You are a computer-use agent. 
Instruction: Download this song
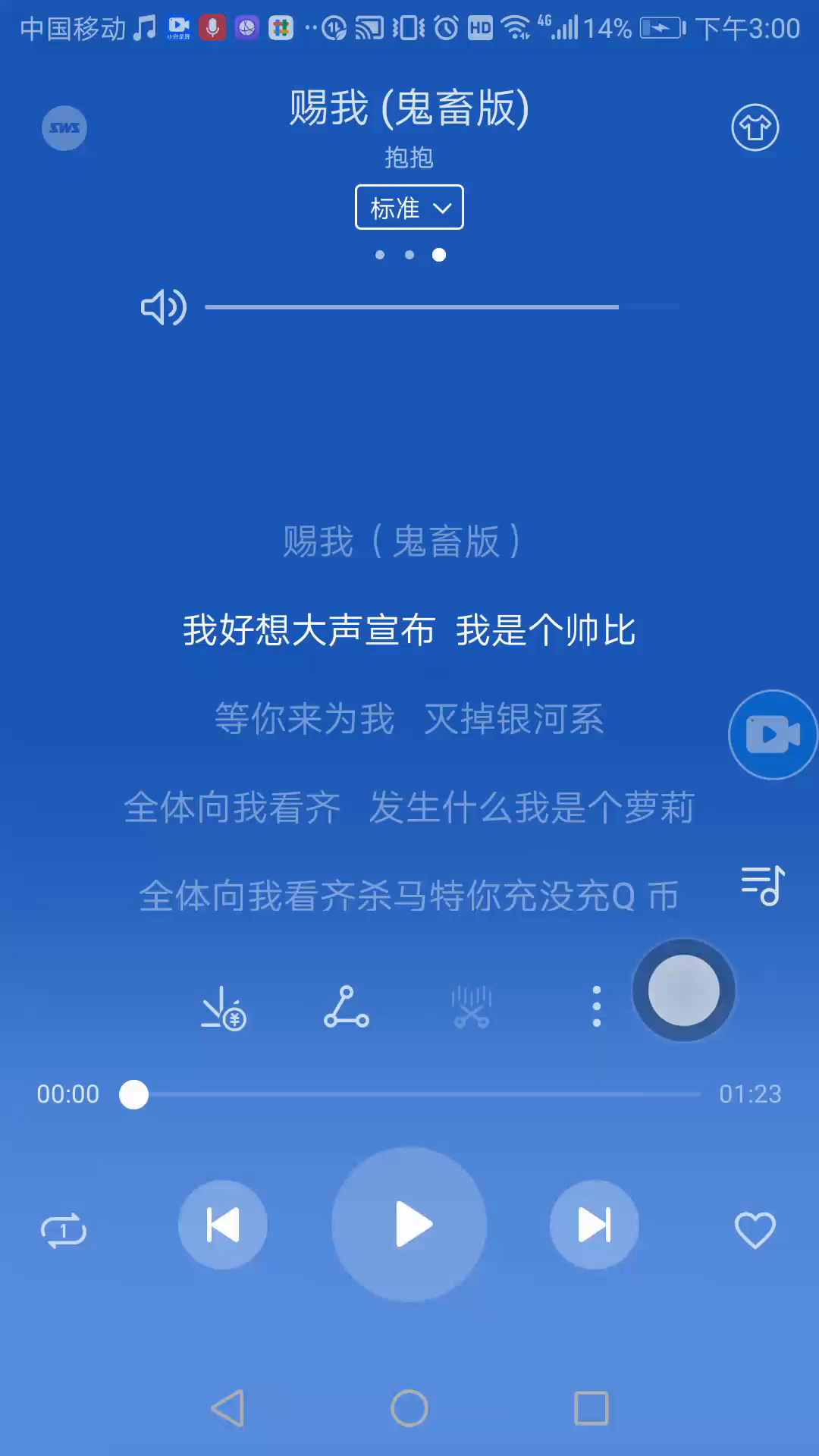[223, 1007]
